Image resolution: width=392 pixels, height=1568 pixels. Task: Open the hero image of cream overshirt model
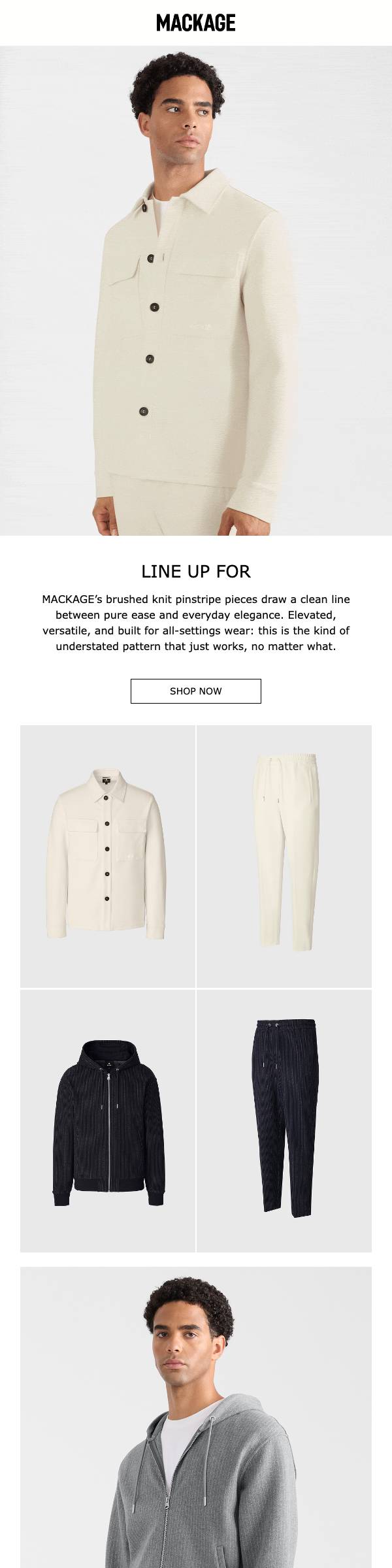196,291
